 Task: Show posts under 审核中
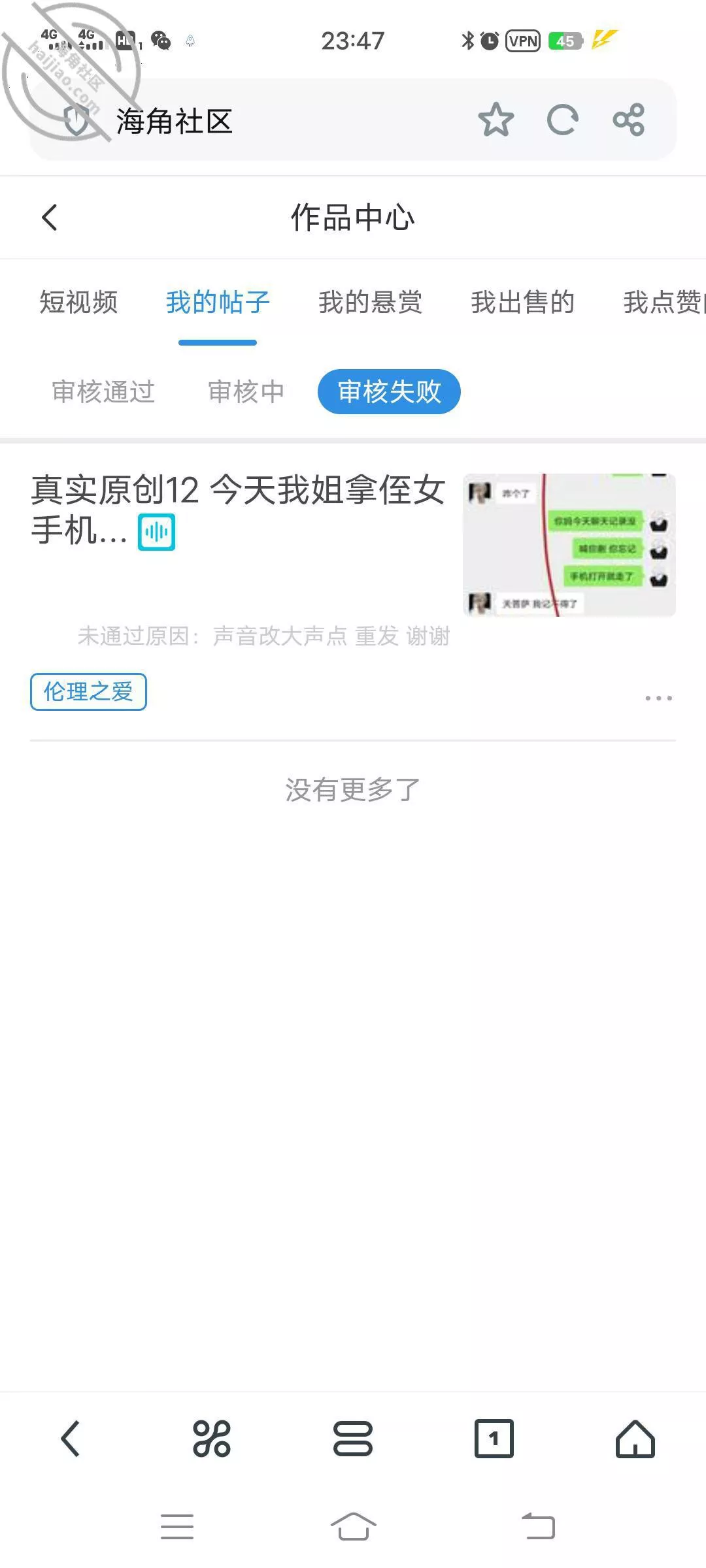coord(246,392)
